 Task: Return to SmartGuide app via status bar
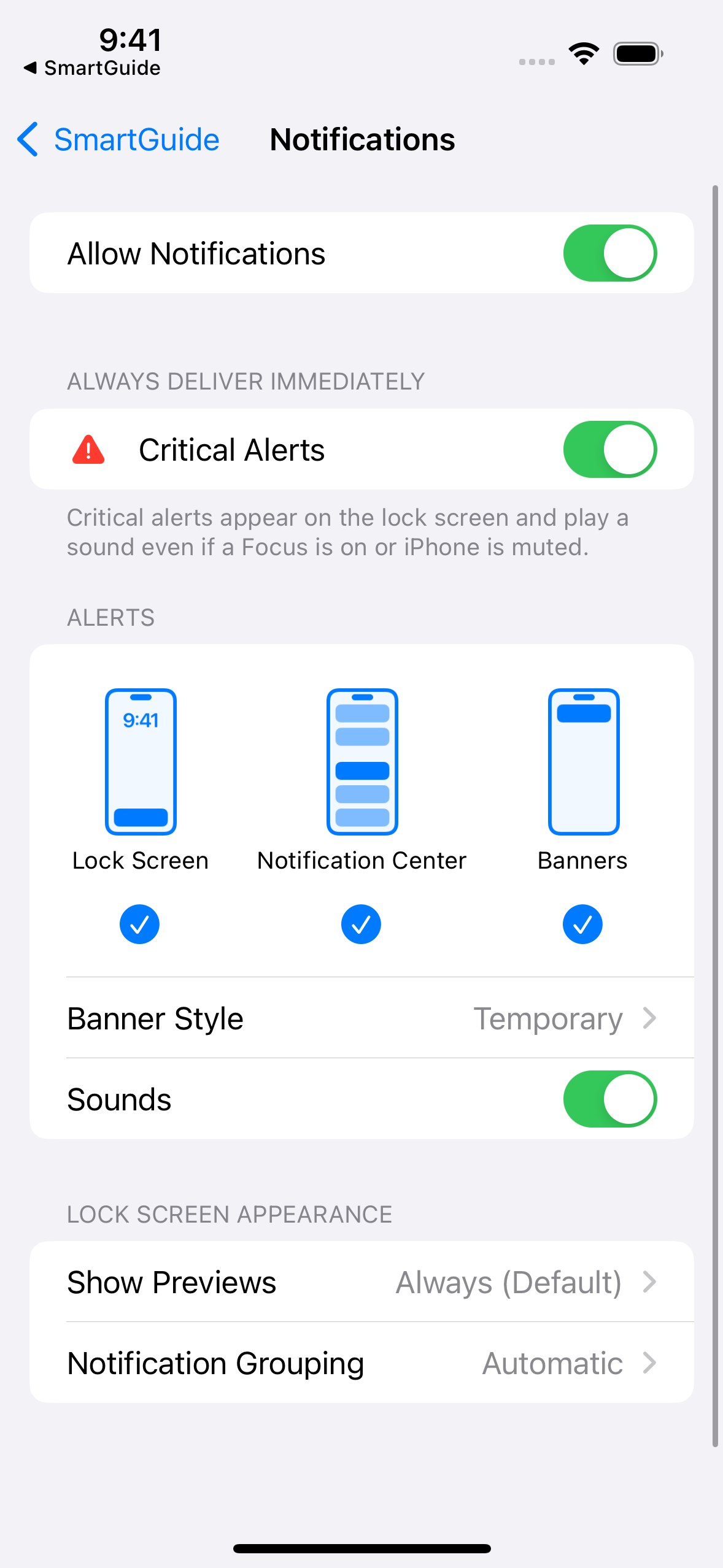pyautogui.click(x=92, y=68)
